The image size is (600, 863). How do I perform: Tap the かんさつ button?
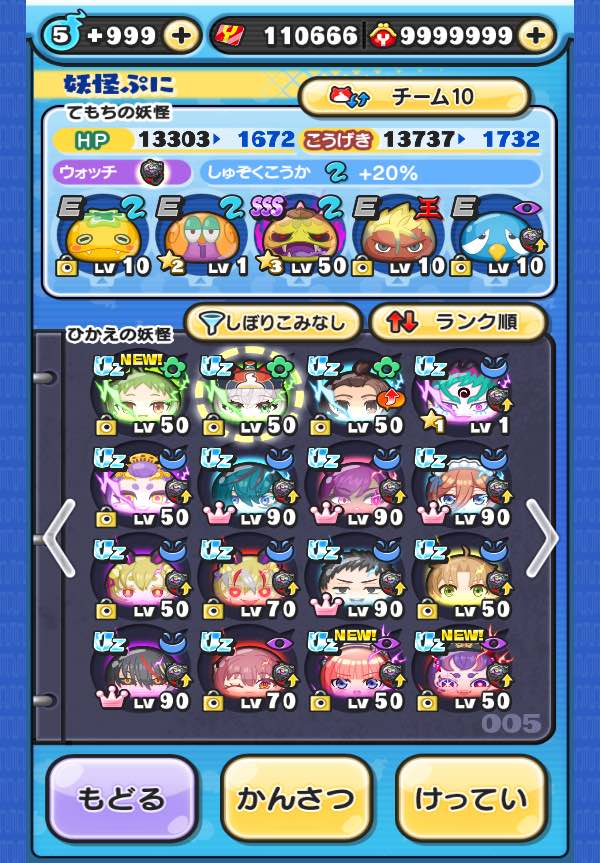[296, 798]
